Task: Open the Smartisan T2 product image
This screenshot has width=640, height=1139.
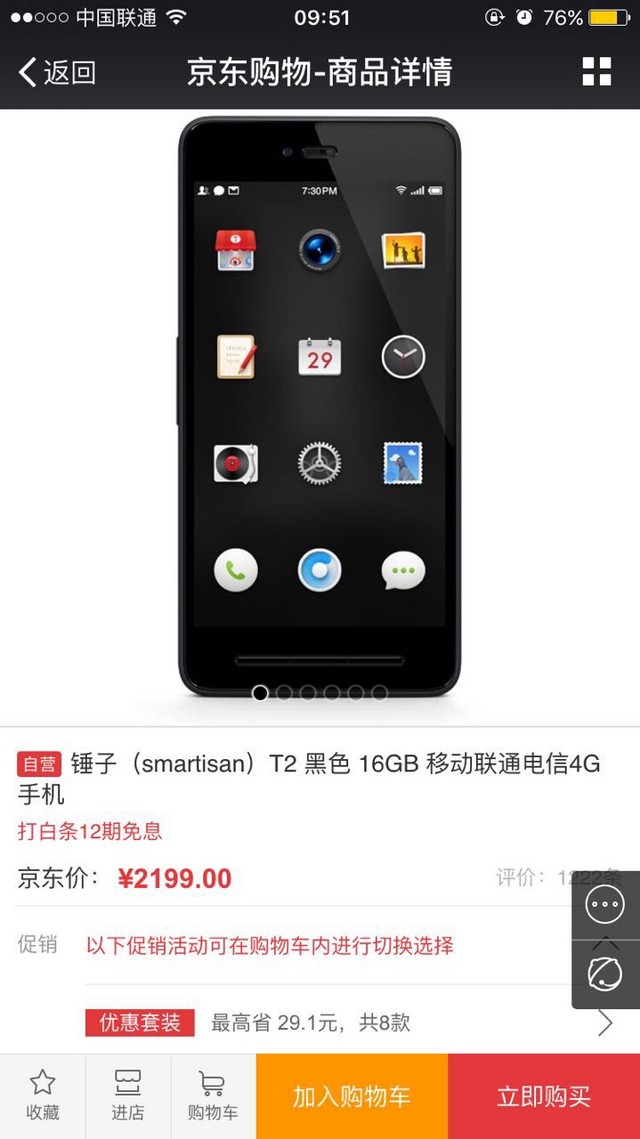Action: 319,405
